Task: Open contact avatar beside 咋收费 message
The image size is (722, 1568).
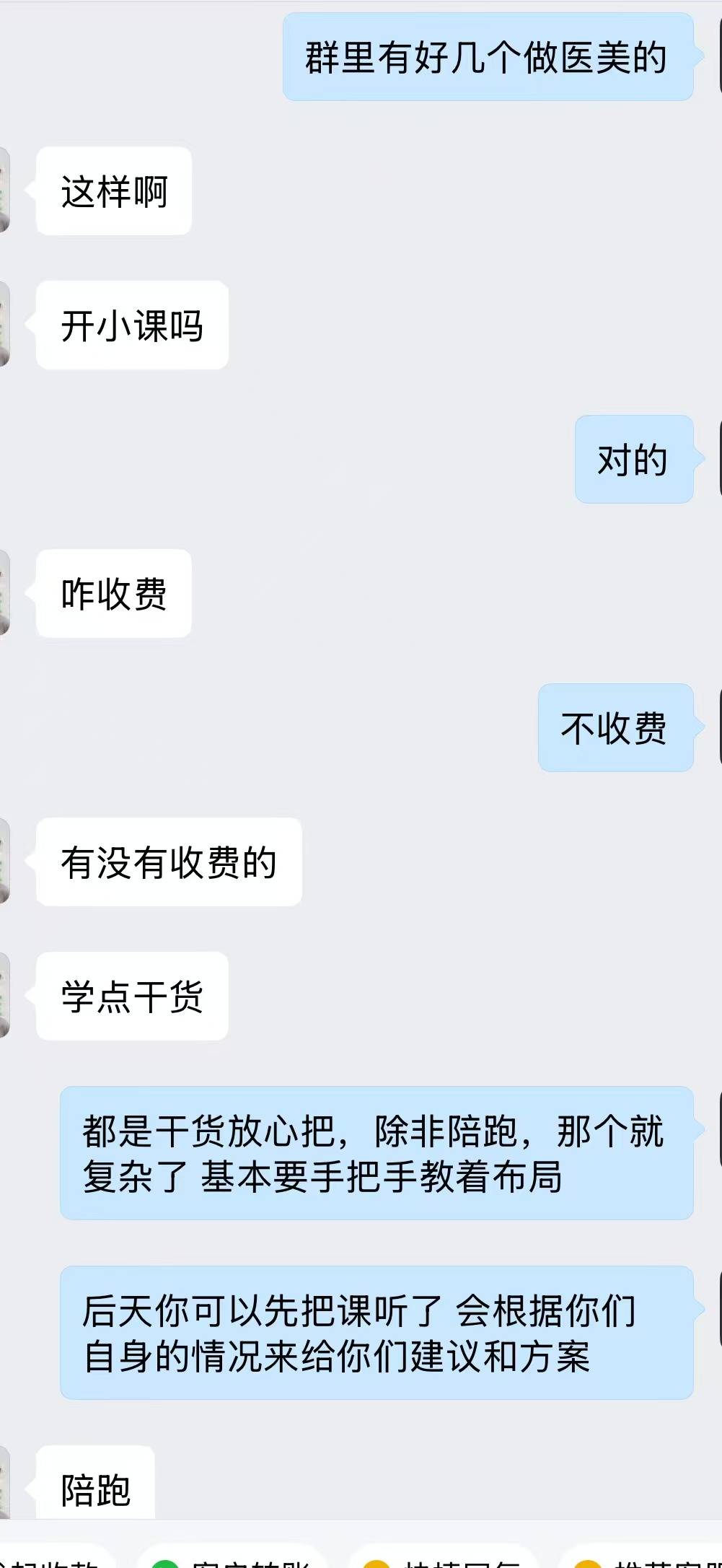Action: click(x=4, y=593)
